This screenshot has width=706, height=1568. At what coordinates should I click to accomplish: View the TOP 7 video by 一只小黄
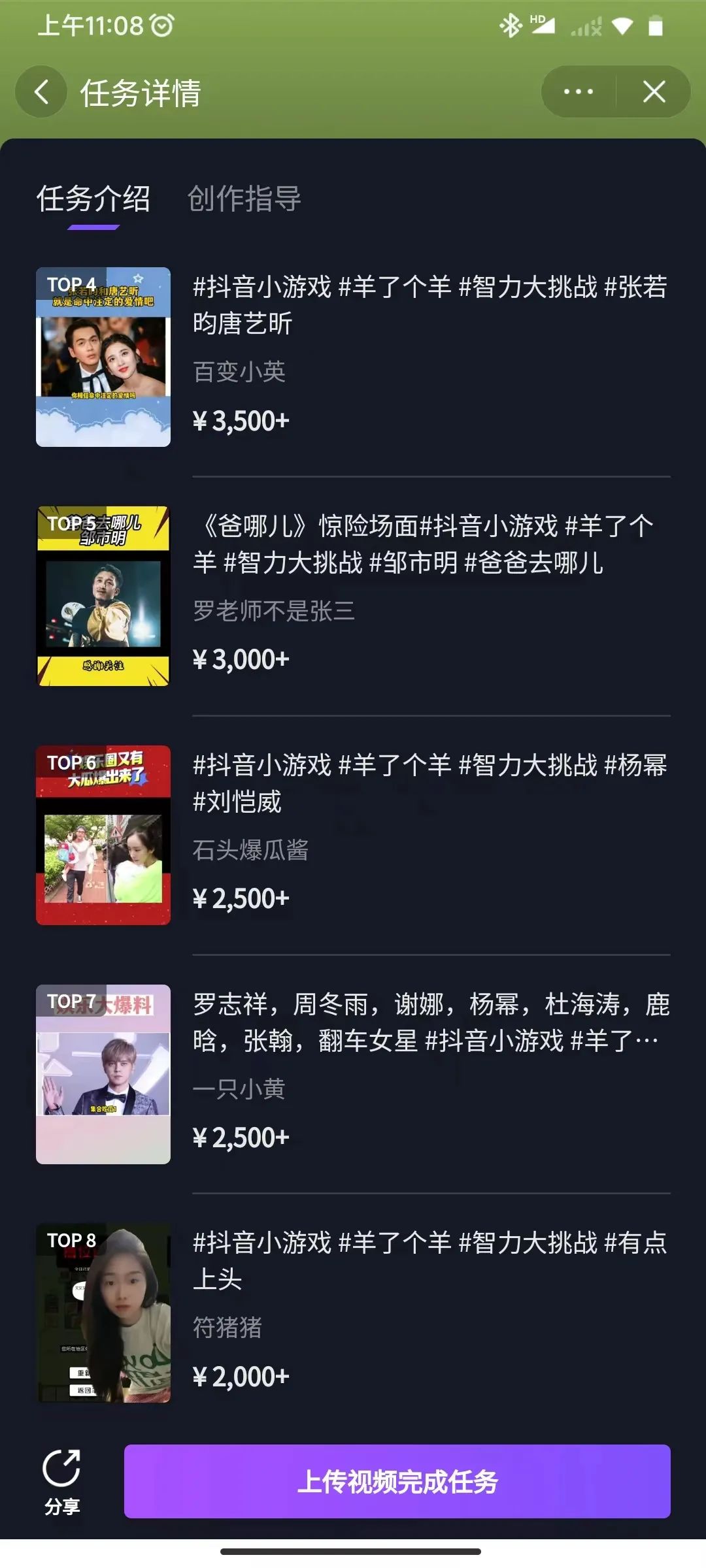click(103, 1074)
